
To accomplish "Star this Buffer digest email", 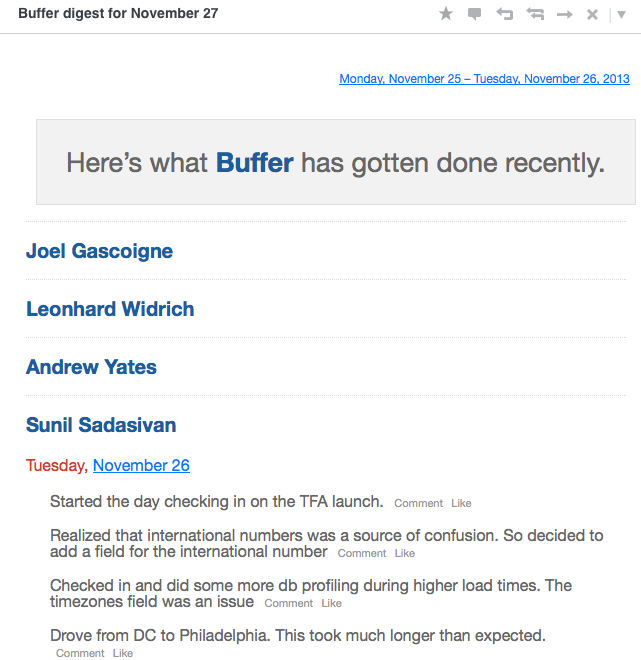I will (x=446, y=14).
